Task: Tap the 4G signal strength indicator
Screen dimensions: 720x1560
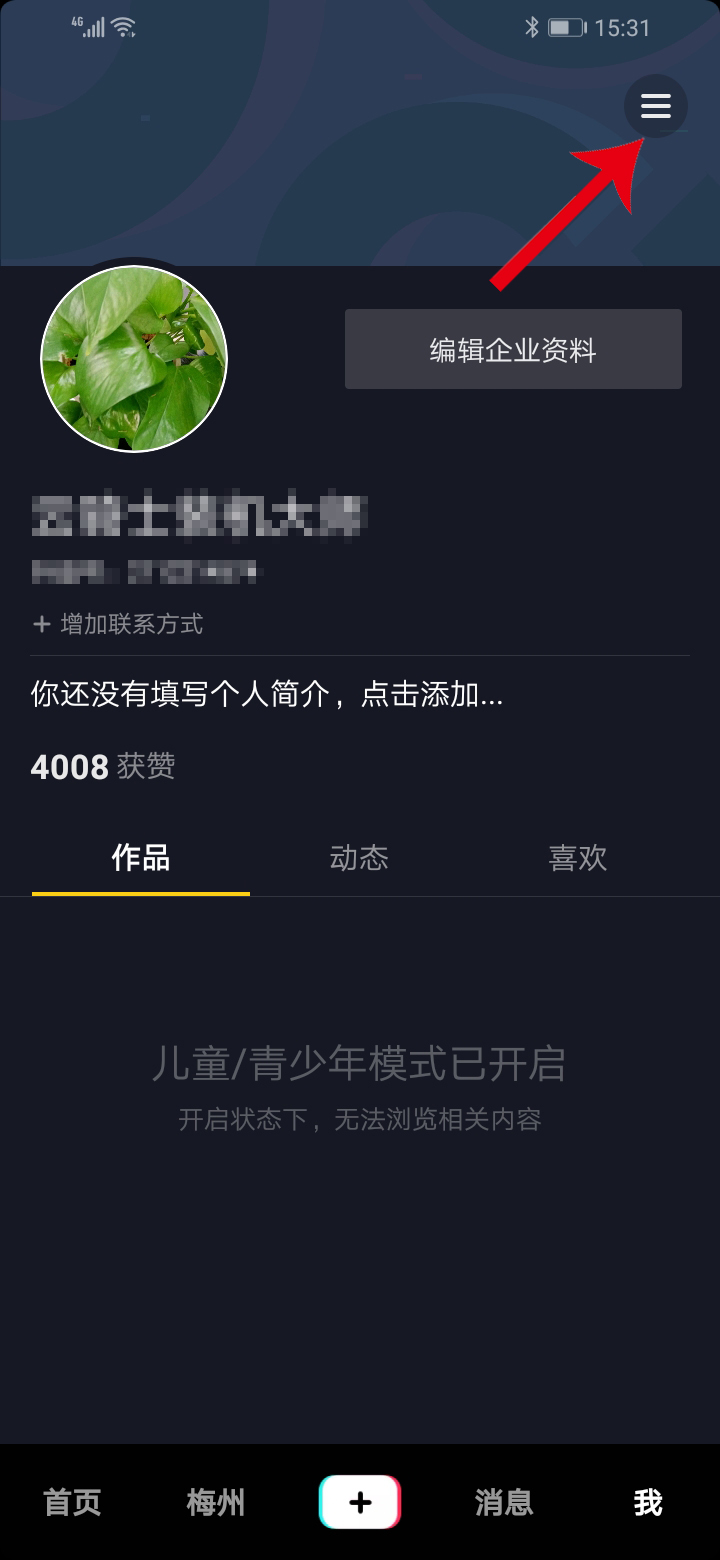Action: (x=93, y=26)
